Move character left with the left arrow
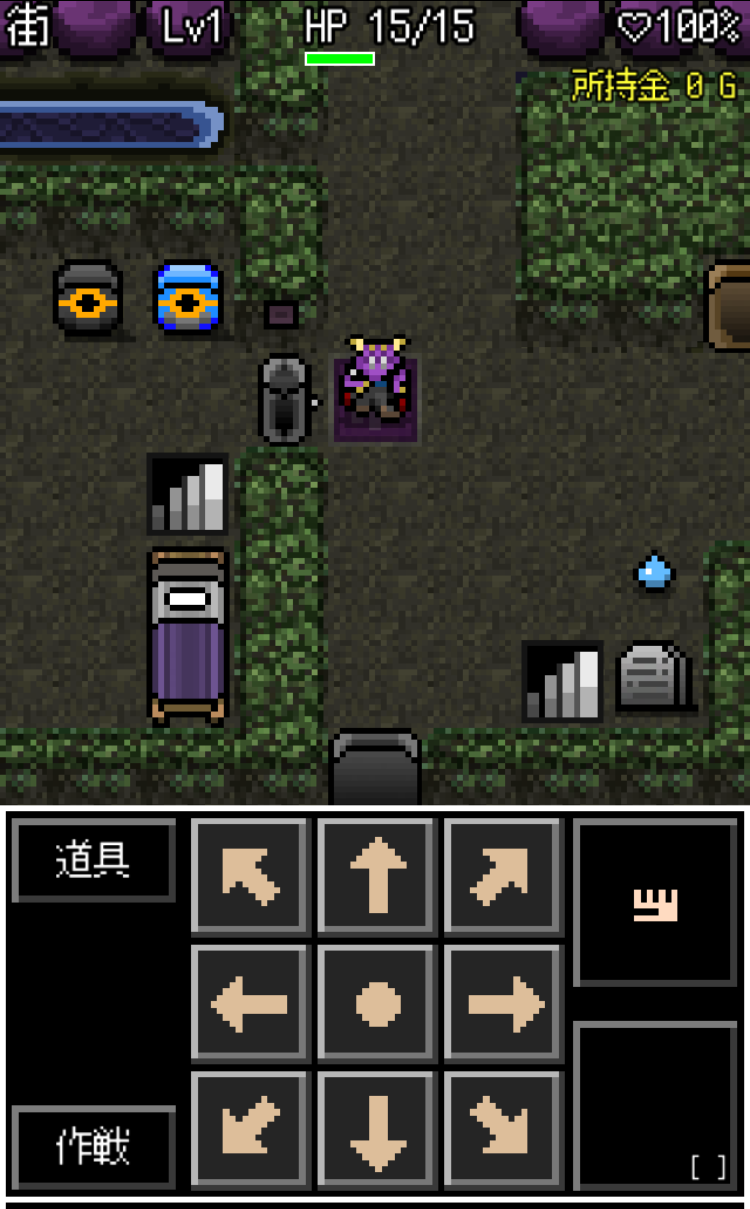Screen dimensions: 750x1209 250,1003
